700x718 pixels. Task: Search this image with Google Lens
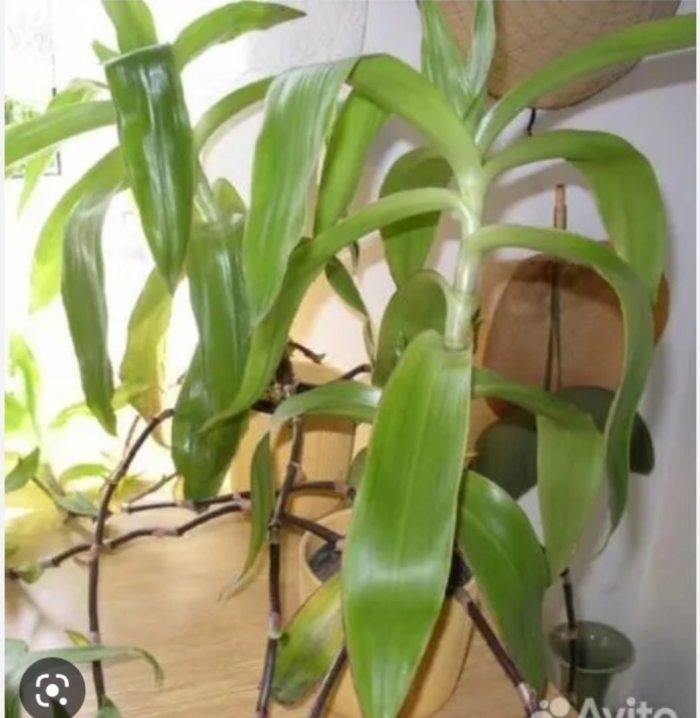point(52,688)
